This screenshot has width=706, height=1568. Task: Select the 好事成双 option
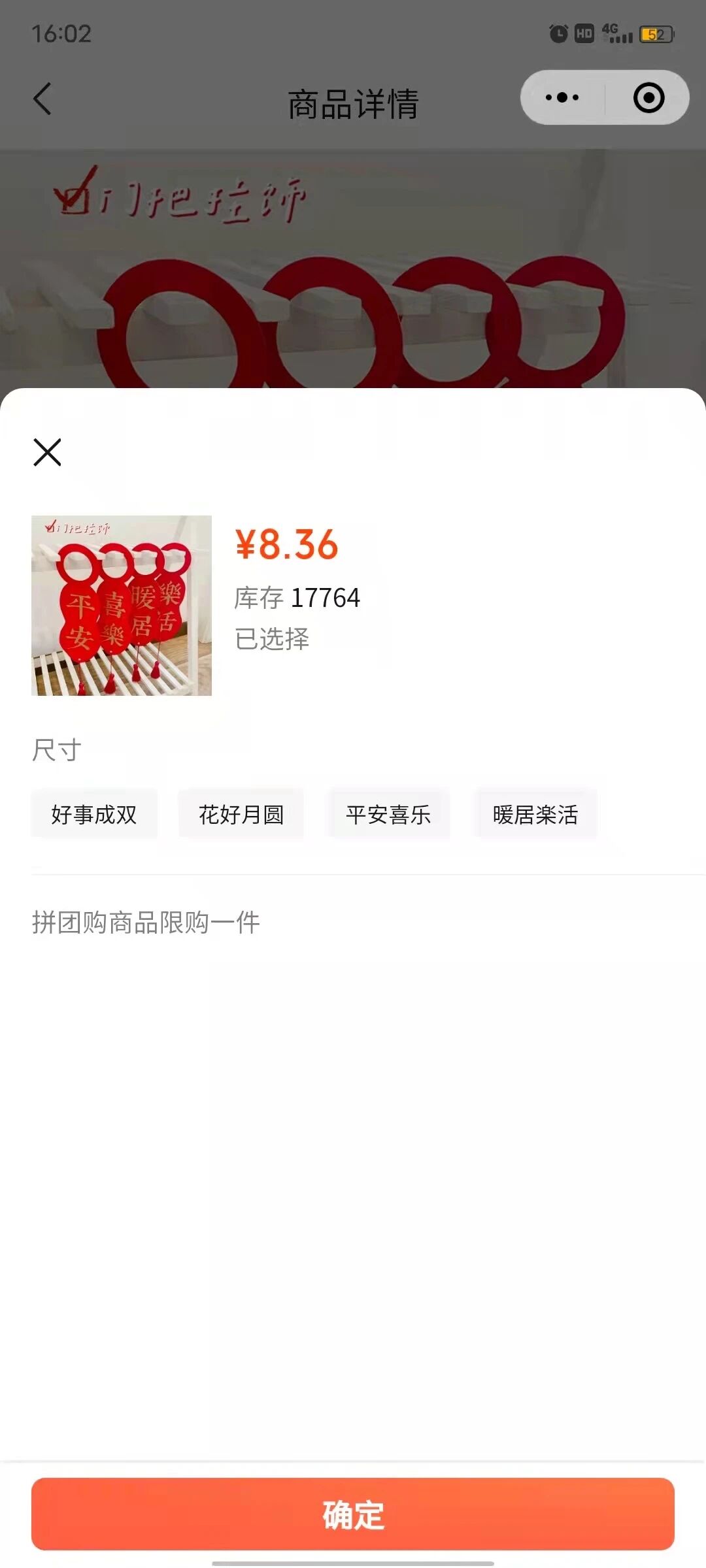(94, 815)
